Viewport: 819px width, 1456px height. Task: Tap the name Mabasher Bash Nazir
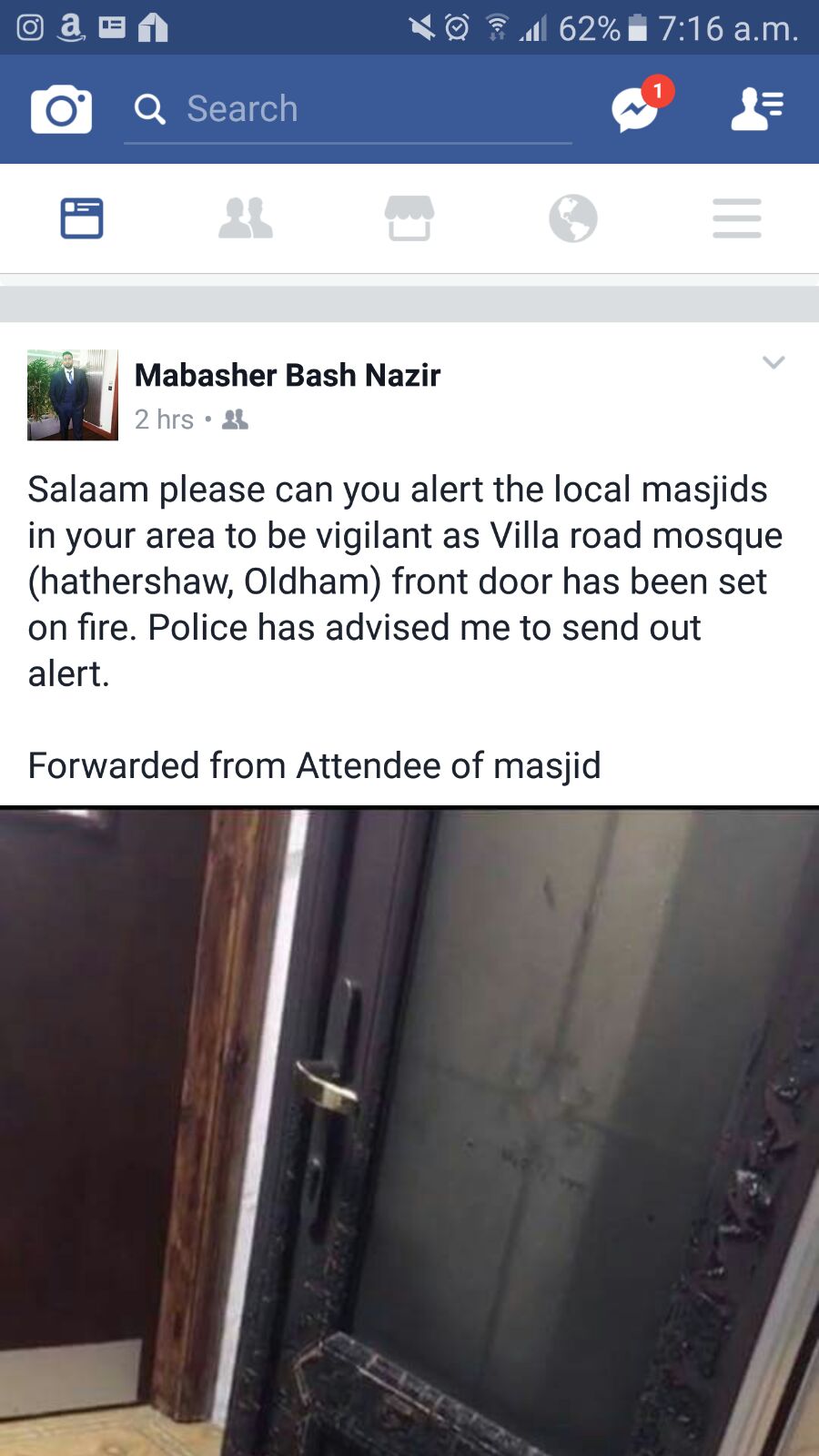[288, 375]
